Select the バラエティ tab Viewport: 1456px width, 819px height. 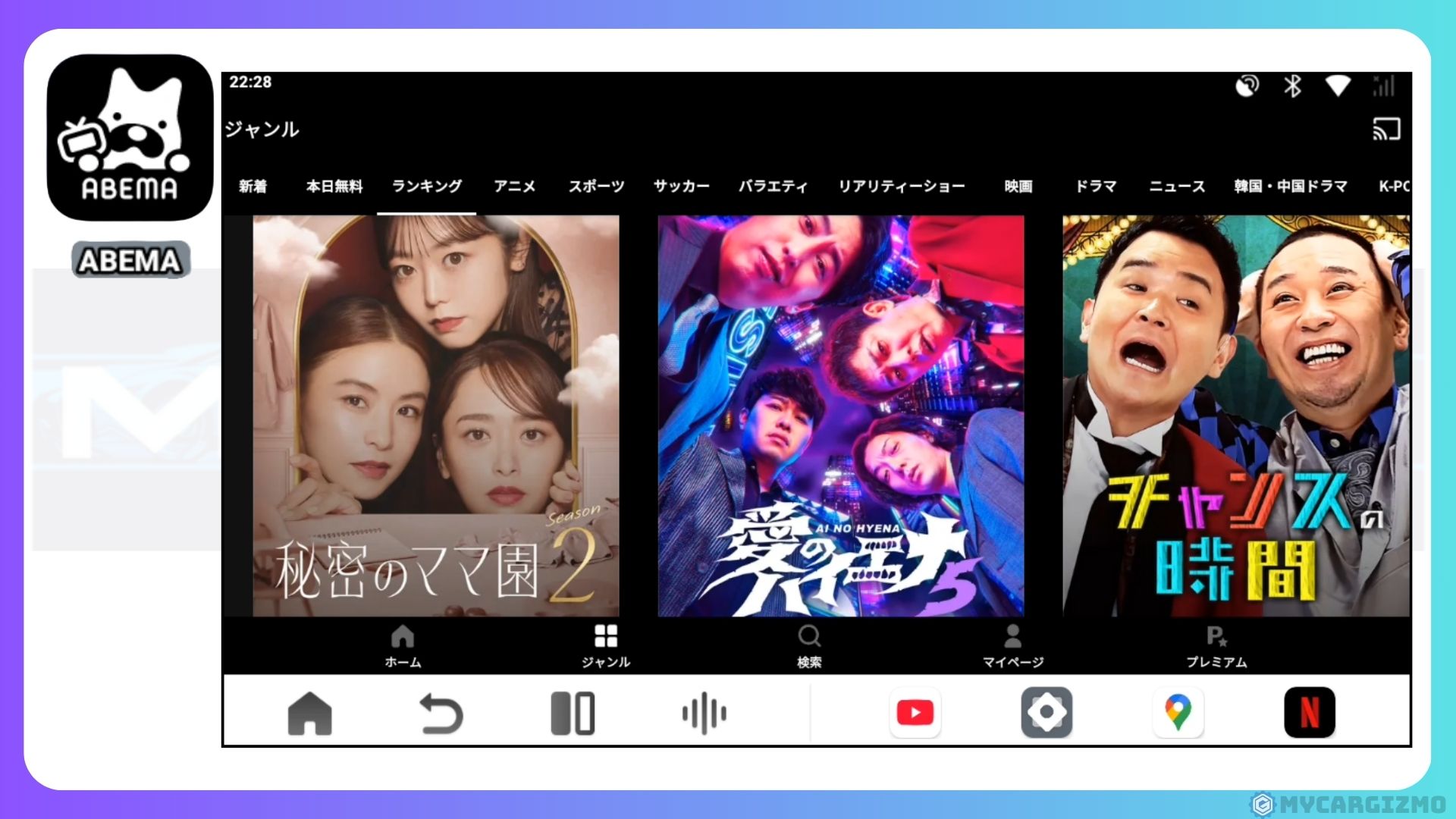click(x=773, y=187)
